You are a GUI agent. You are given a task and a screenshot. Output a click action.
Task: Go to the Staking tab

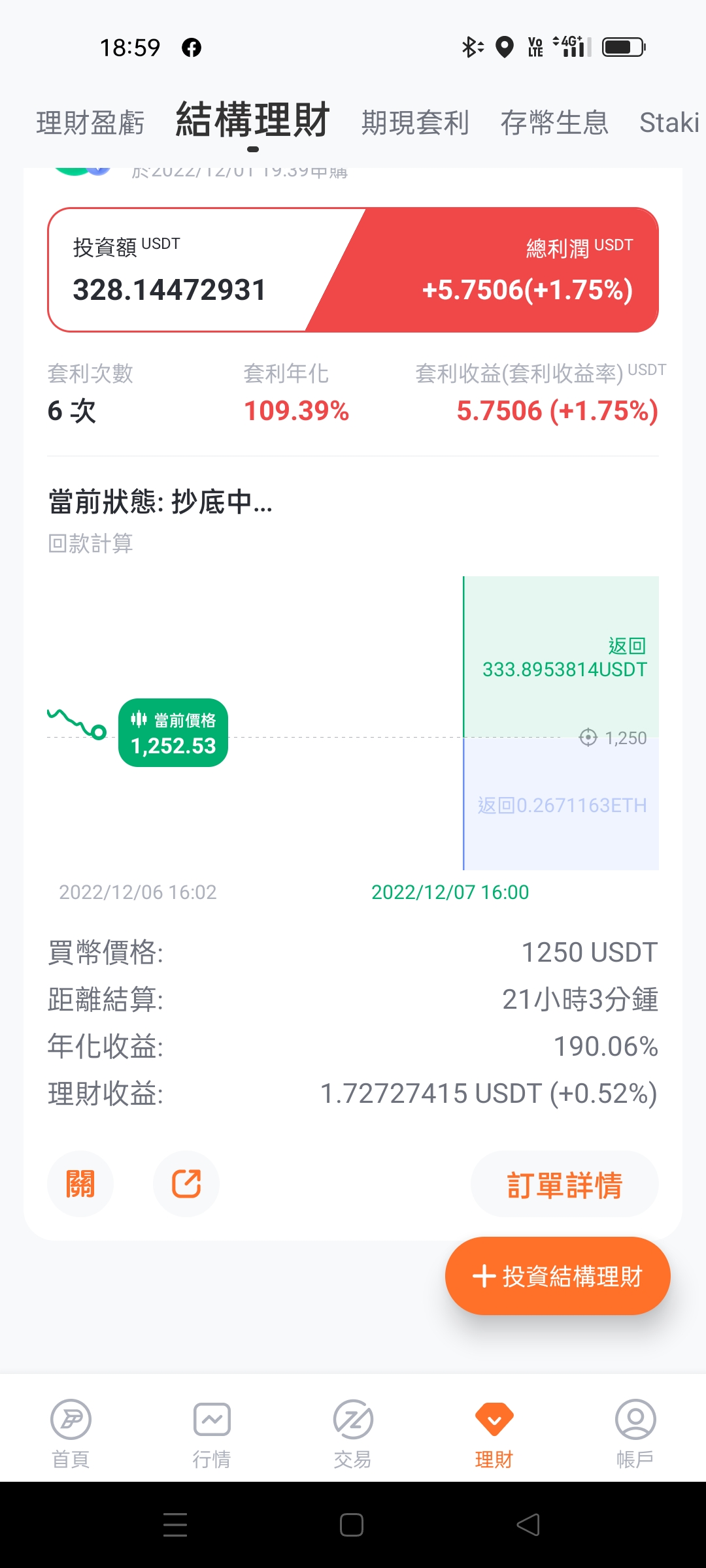(670, 123)
